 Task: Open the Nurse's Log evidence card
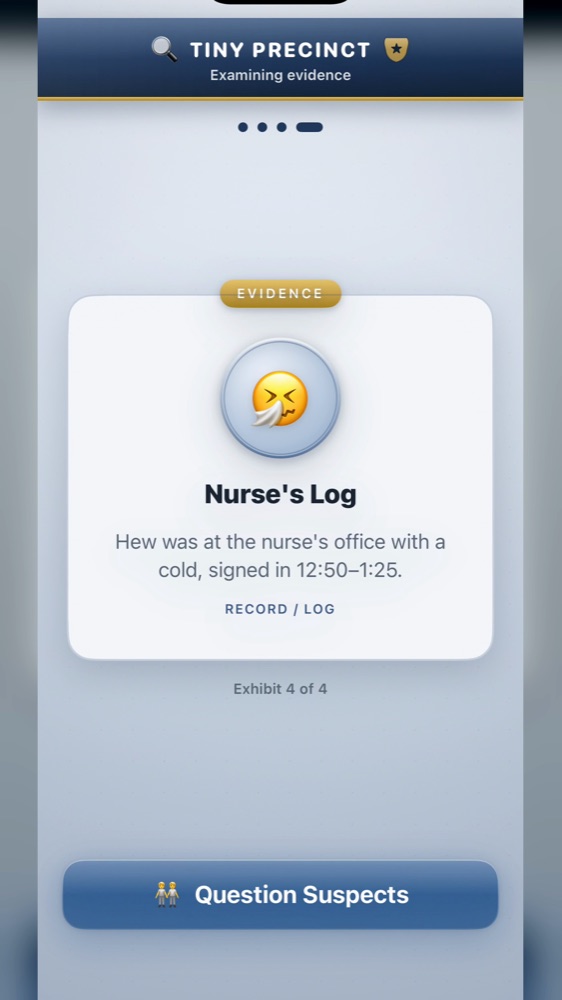[280, 477]
